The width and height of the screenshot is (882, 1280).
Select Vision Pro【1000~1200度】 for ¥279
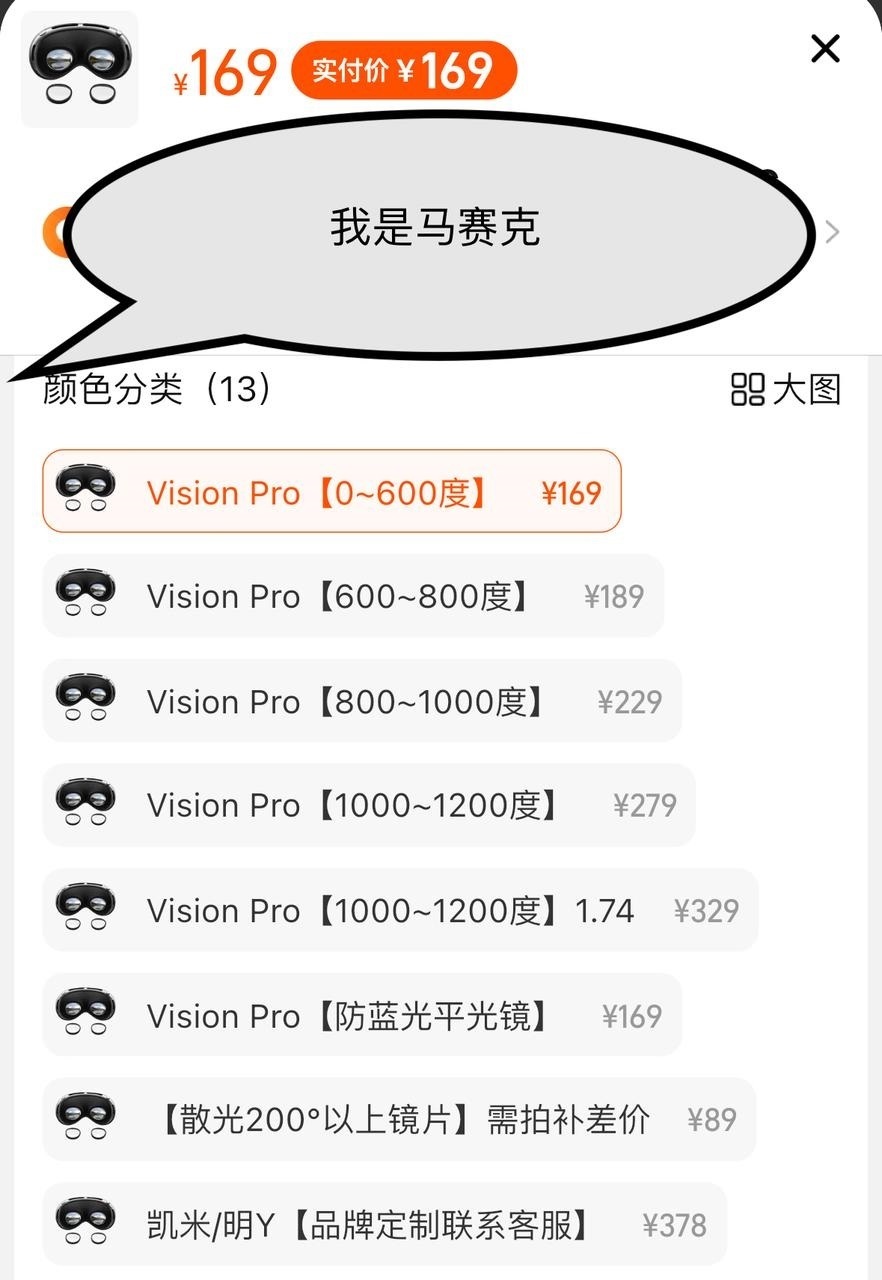pyautogui.click(x=368, y=805)
